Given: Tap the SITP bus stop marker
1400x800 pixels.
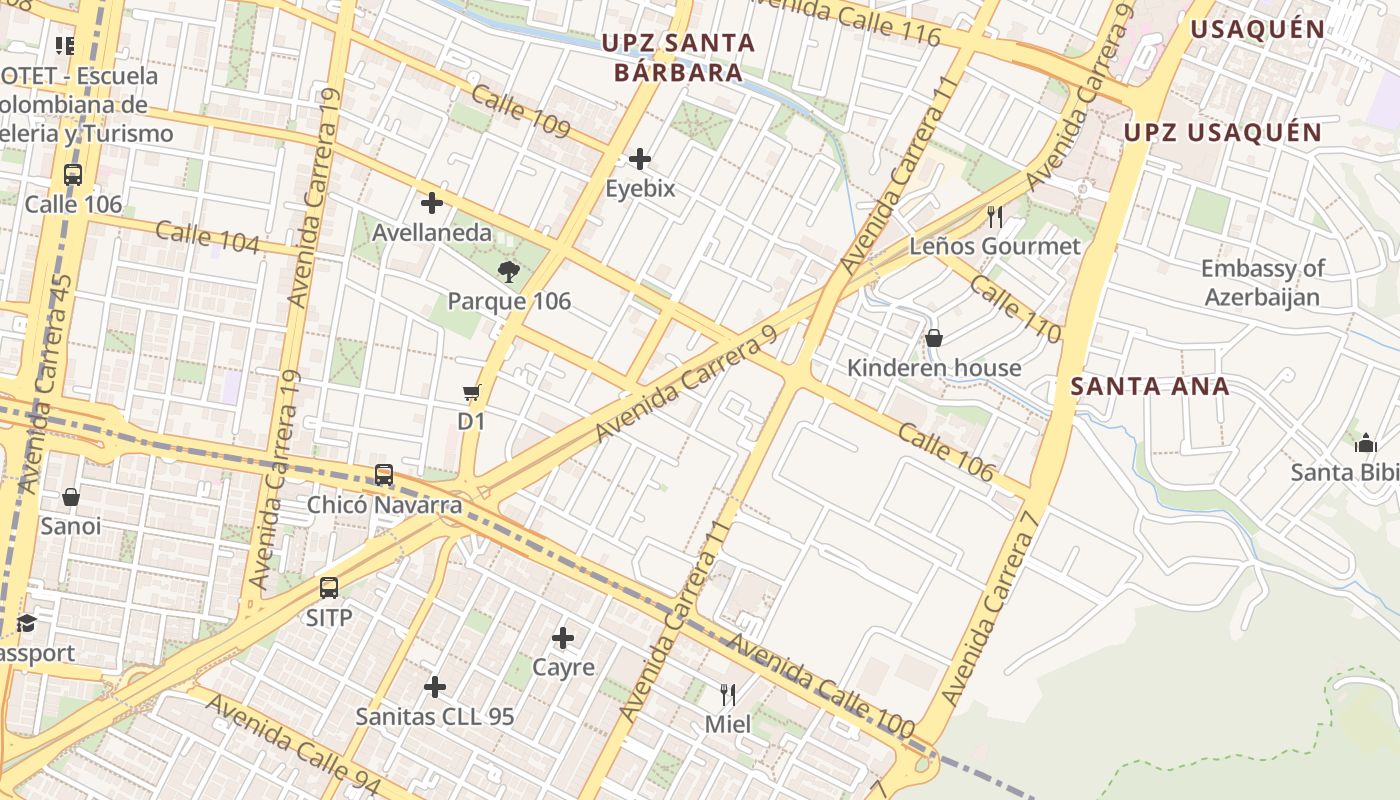Looking at the screenshot, I should coord(329,588).
